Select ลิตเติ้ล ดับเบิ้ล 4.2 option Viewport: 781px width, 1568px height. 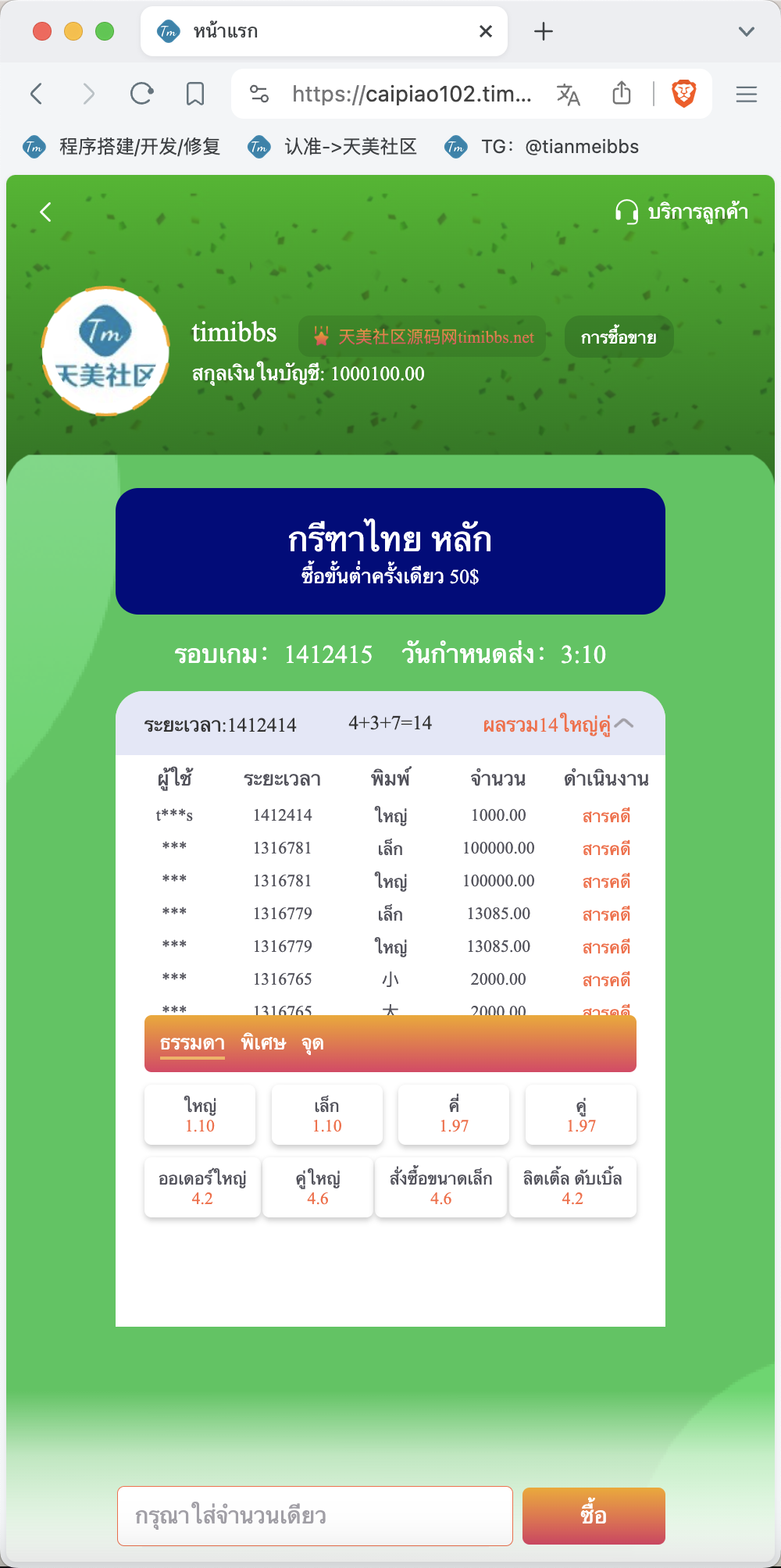(x=572, y=1188)
